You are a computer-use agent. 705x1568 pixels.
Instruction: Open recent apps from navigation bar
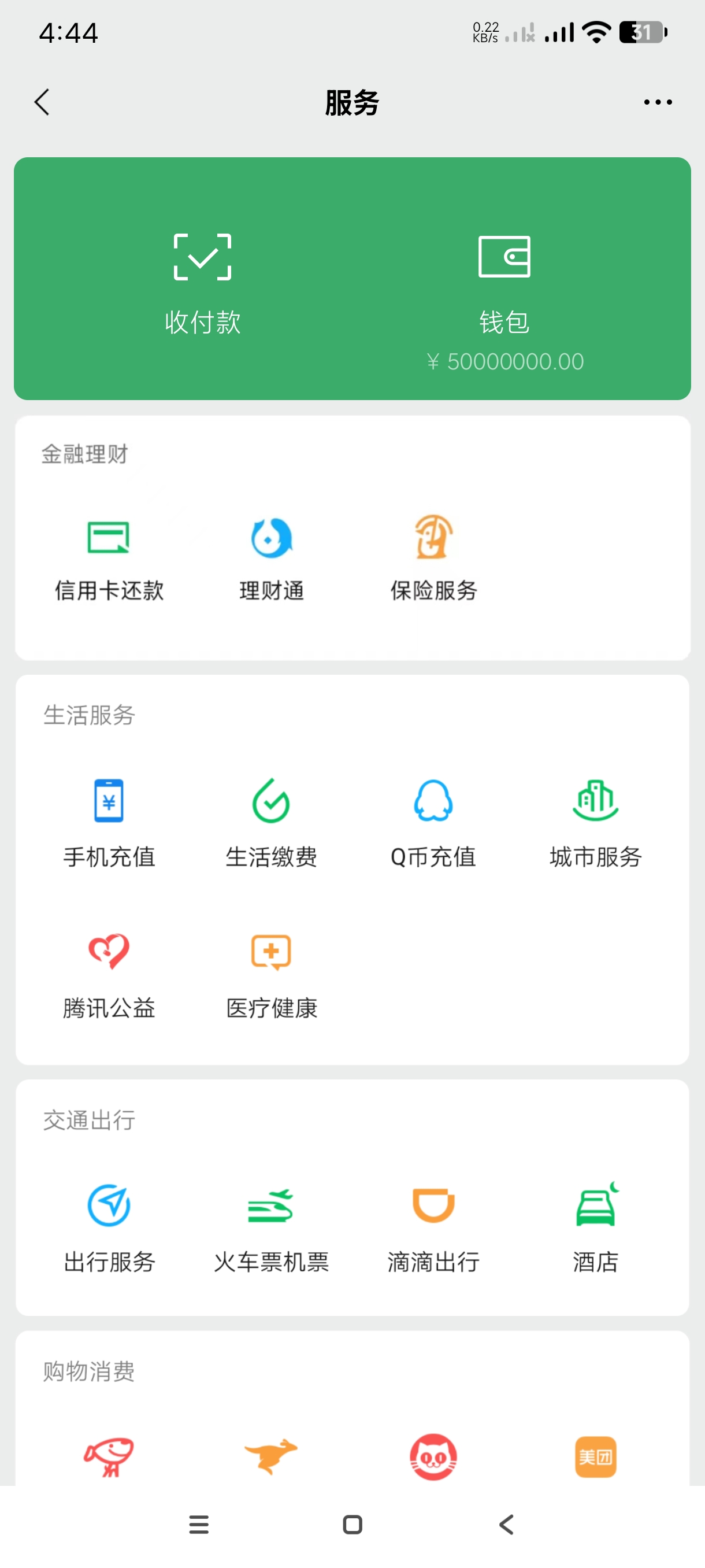point(199,1525)
